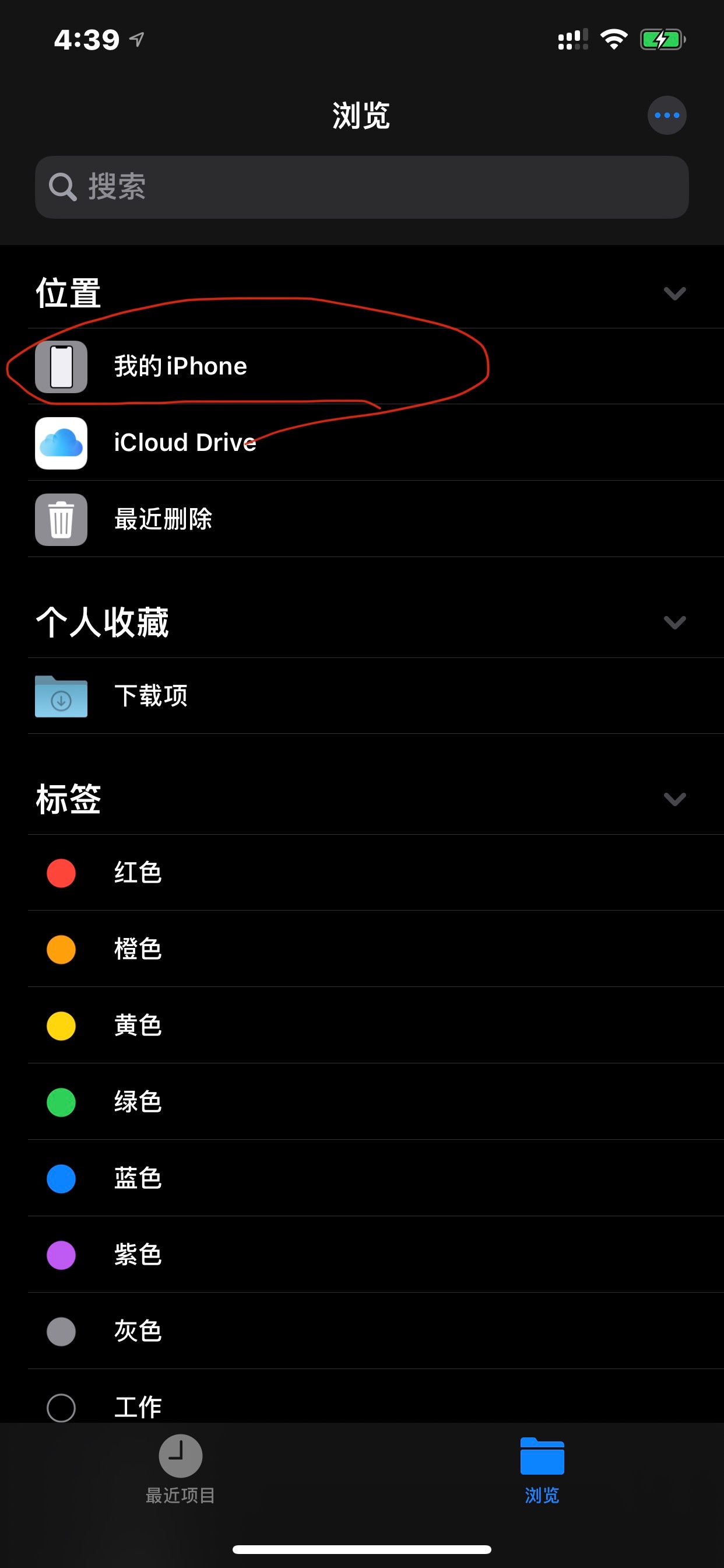Screen dimensions: 724x1568
Task: Select the 紫色 tag
Action: pyautogui.click(x=138, y=1255)
